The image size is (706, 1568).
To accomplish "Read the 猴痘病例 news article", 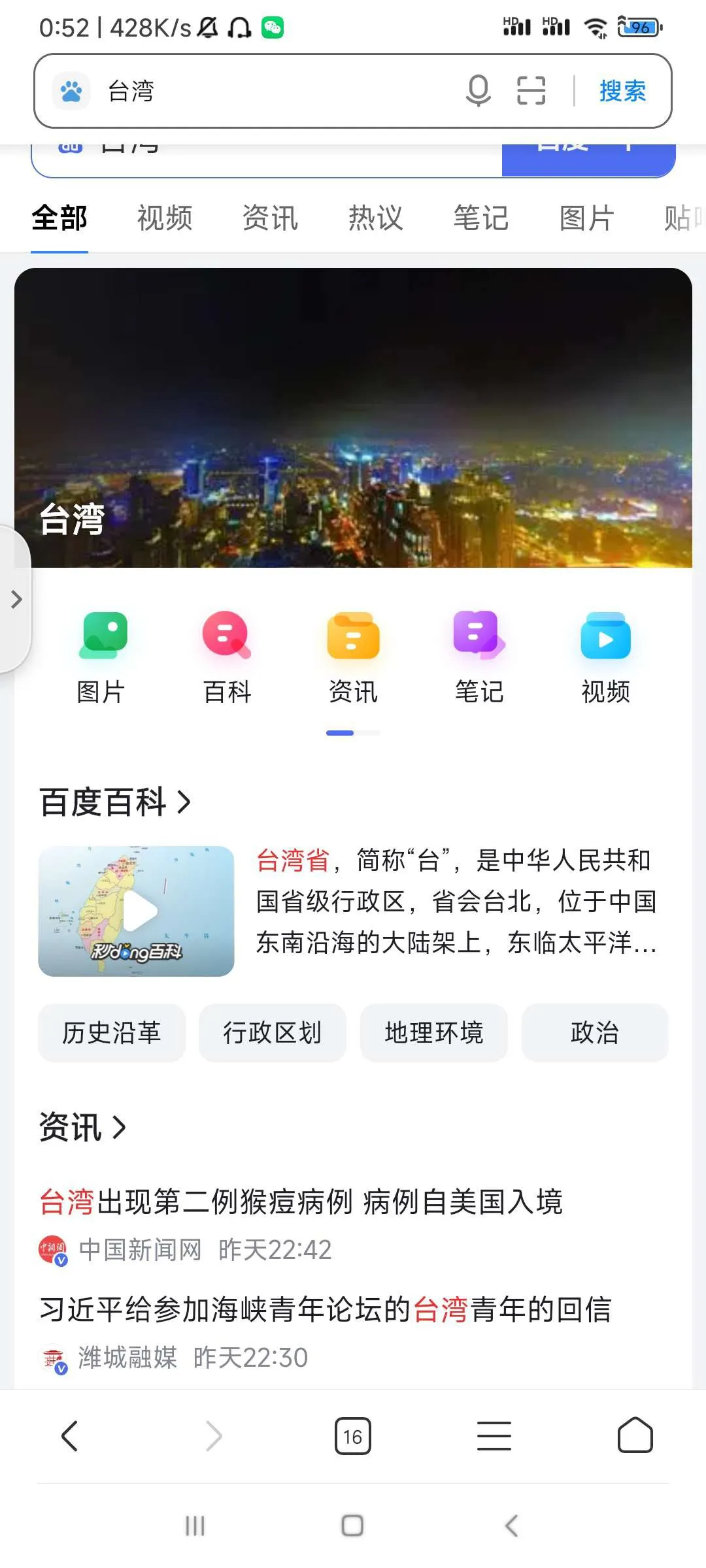I will [301, 1201].
